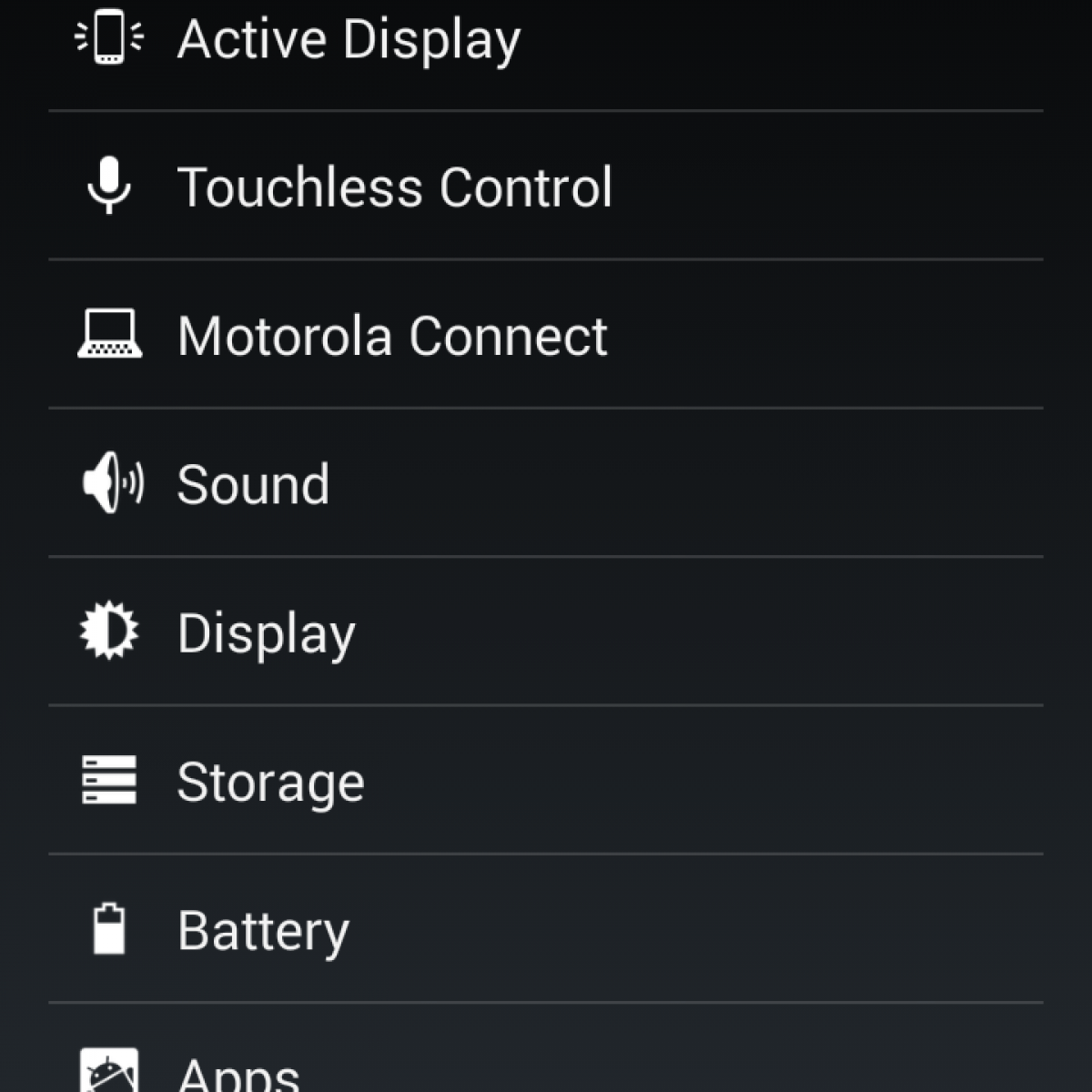Go to Touchless Control

point(395,187)
